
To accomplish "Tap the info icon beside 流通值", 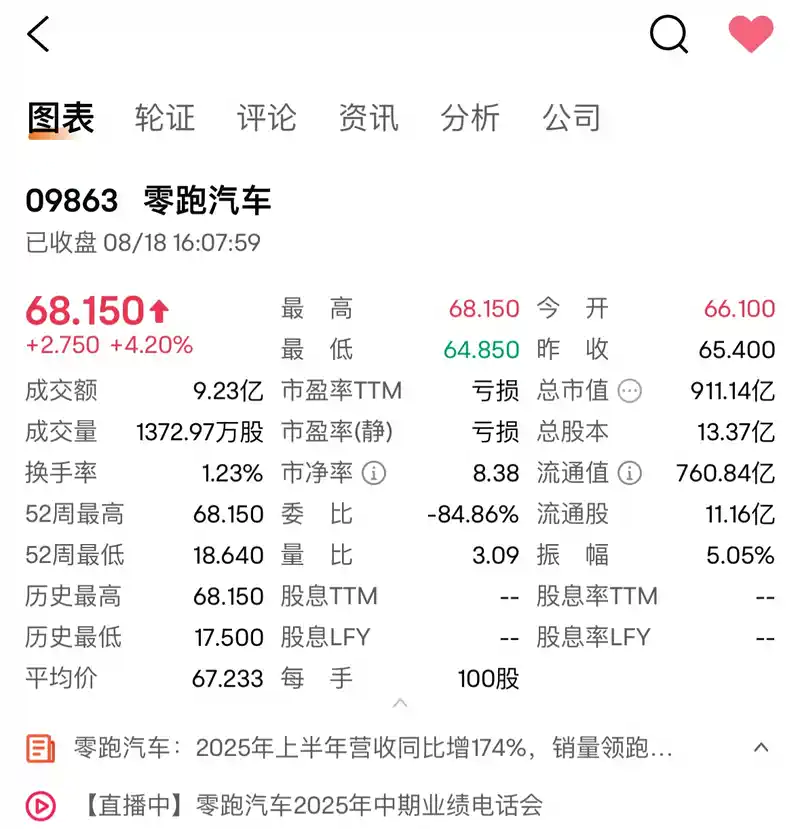I will 630,473.
